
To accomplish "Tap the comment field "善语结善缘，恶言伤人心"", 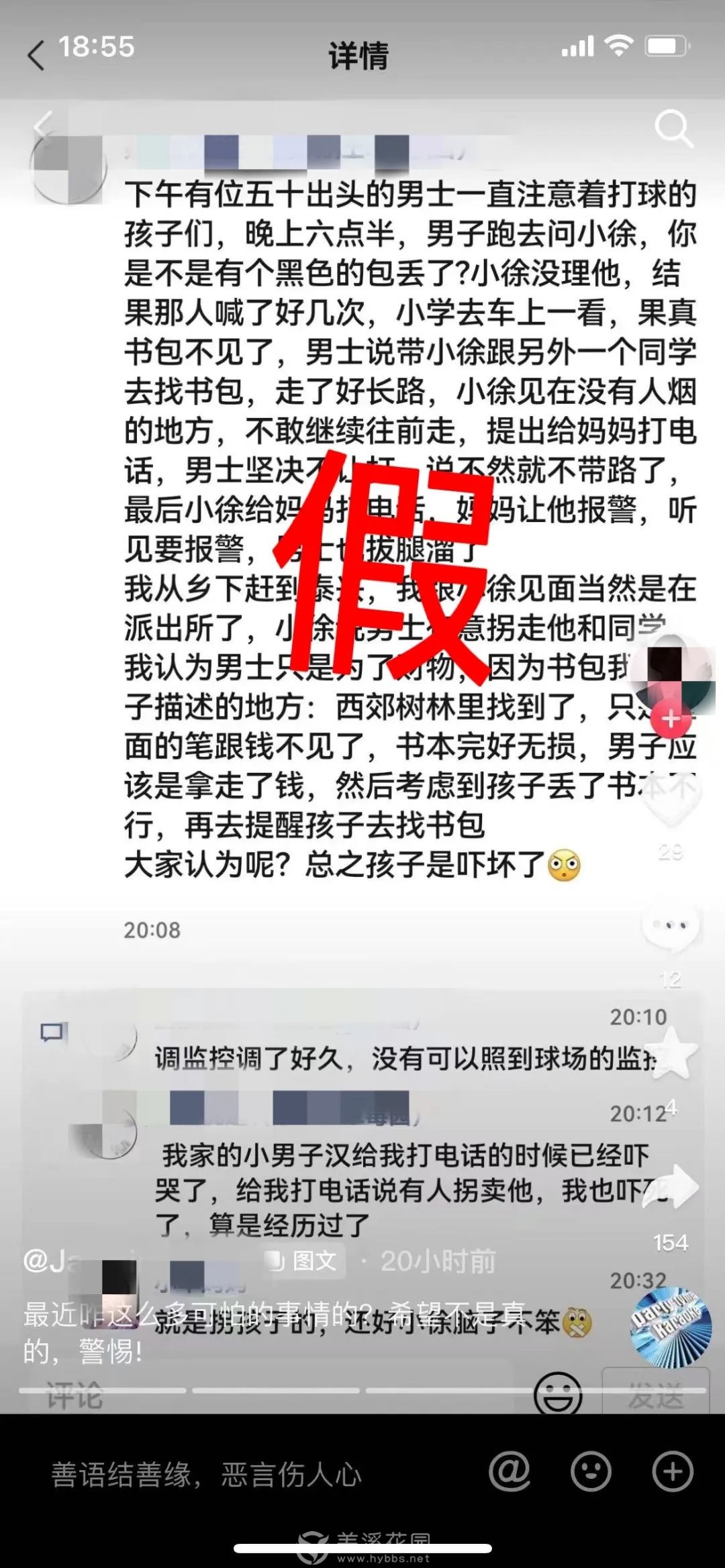I will point(207,1475).
